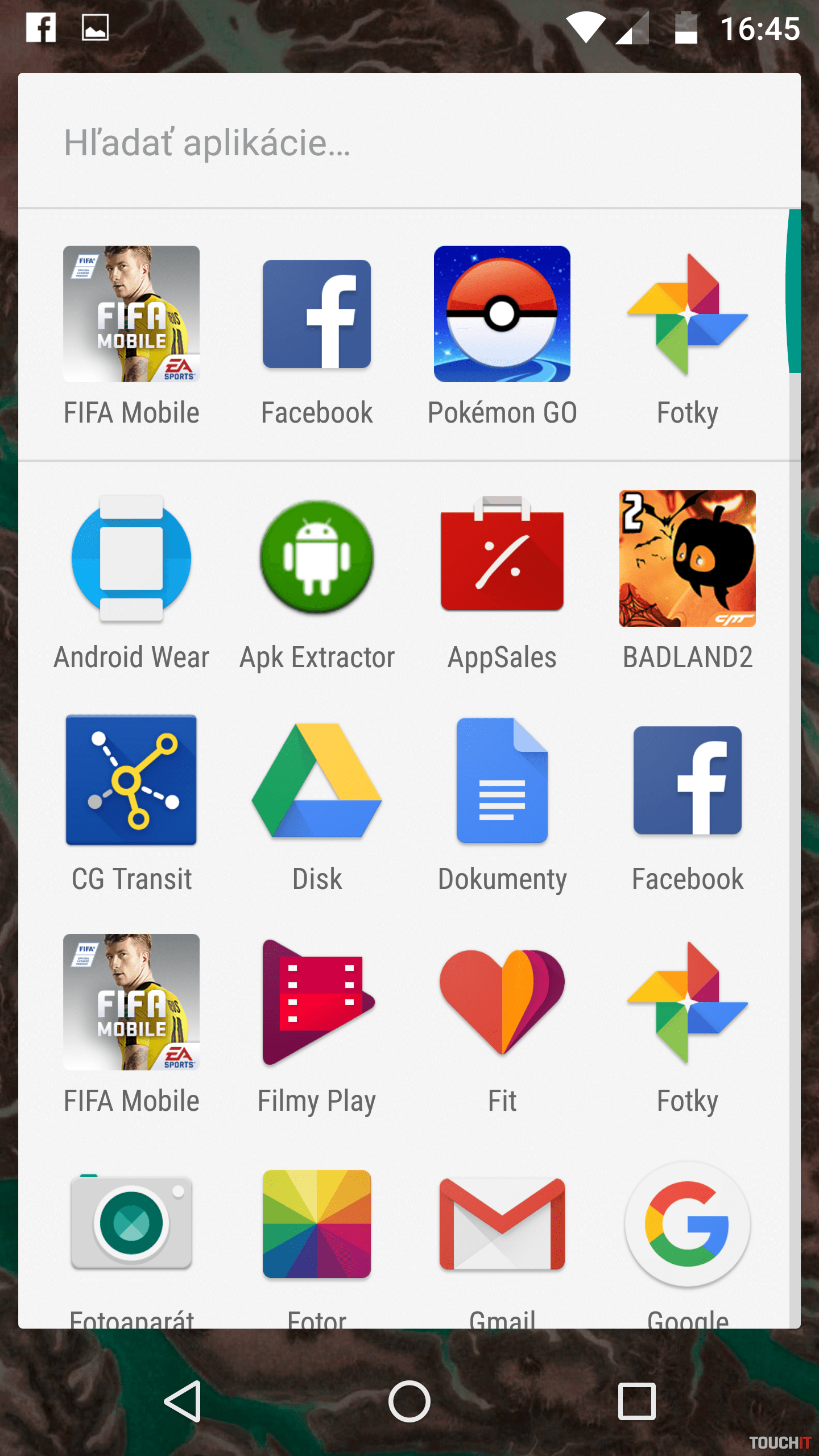The height and width of the screenshot is (1456, 819).
Task: Tap the Hľadať aplikácie search field
Action: [x=398, y=142]
